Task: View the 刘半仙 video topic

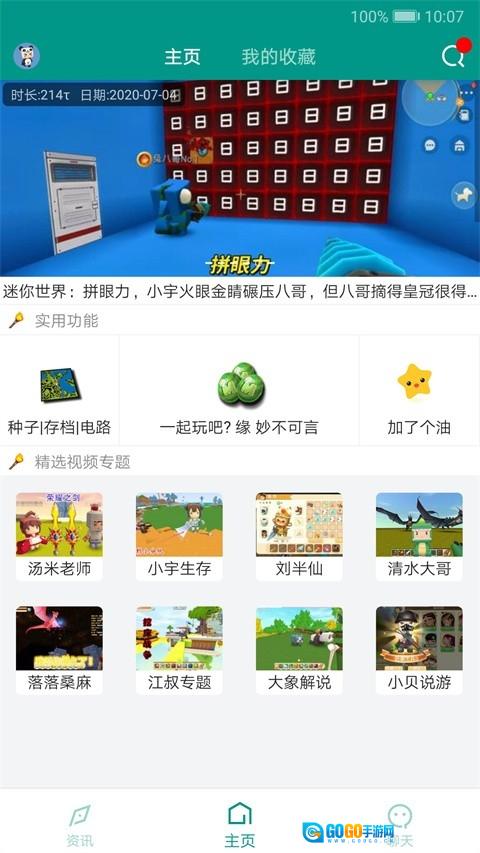Action: point(299,536)
